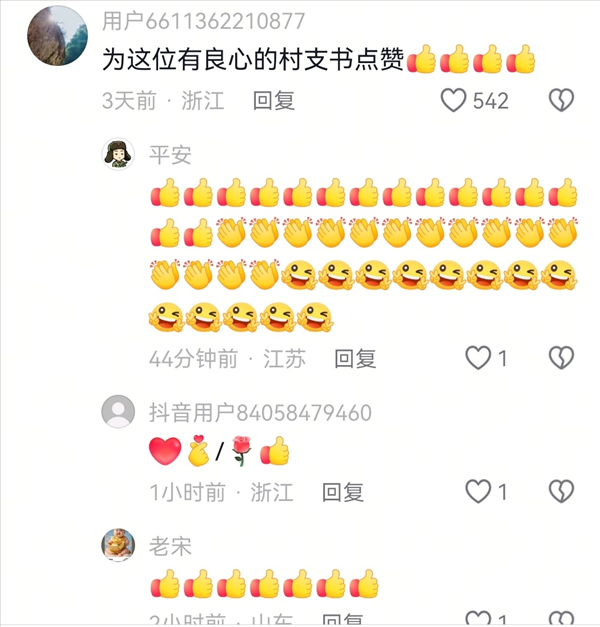Dislike the comment by 用户6611362210877
The width and height of the screenshot is (600, 627).
(x=561, y=100)
